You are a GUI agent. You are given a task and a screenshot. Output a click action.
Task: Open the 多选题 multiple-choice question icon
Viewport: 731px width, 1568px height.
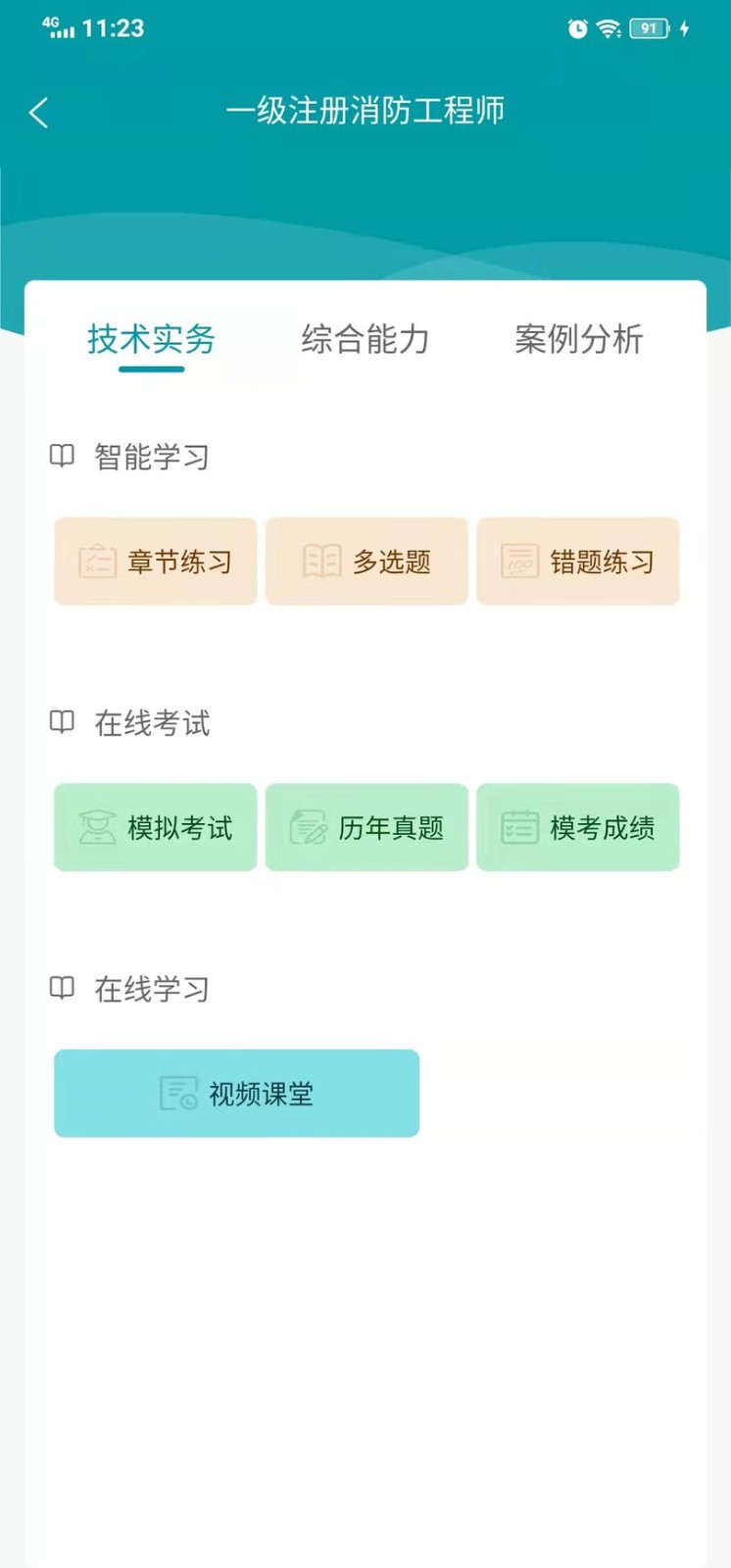point(322,561)
